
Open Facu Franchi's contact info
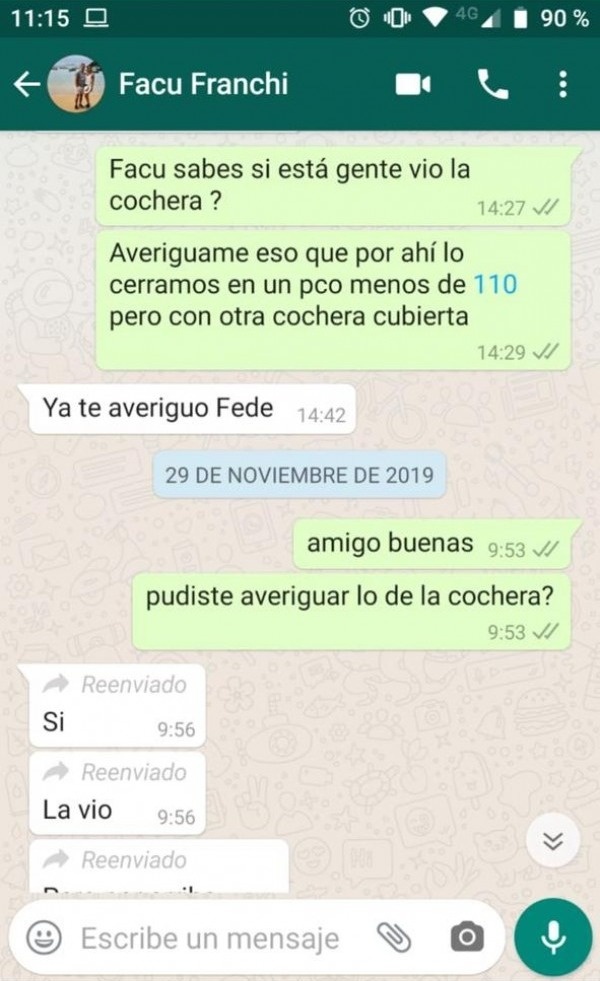pyautogui.click(x=203, y=84)
